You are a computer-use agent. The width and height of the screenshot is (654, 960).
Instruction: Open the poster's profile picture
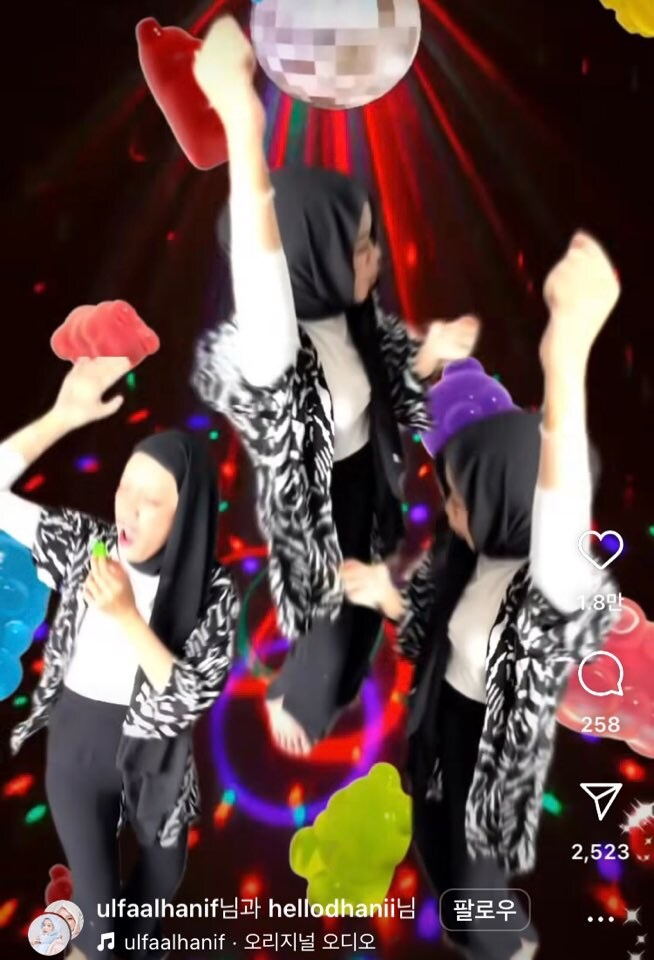tap(56, 925)
